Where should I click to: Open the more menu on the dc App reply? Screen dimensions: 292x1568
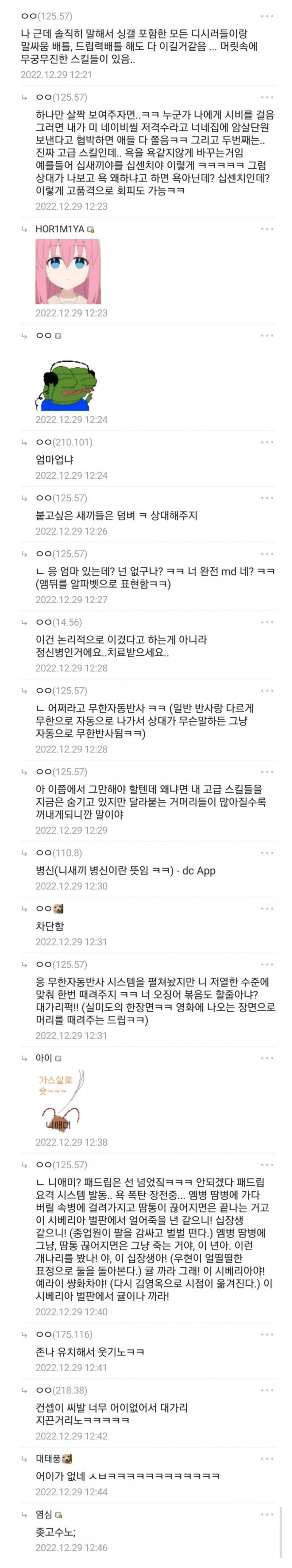tap(266, 853)
